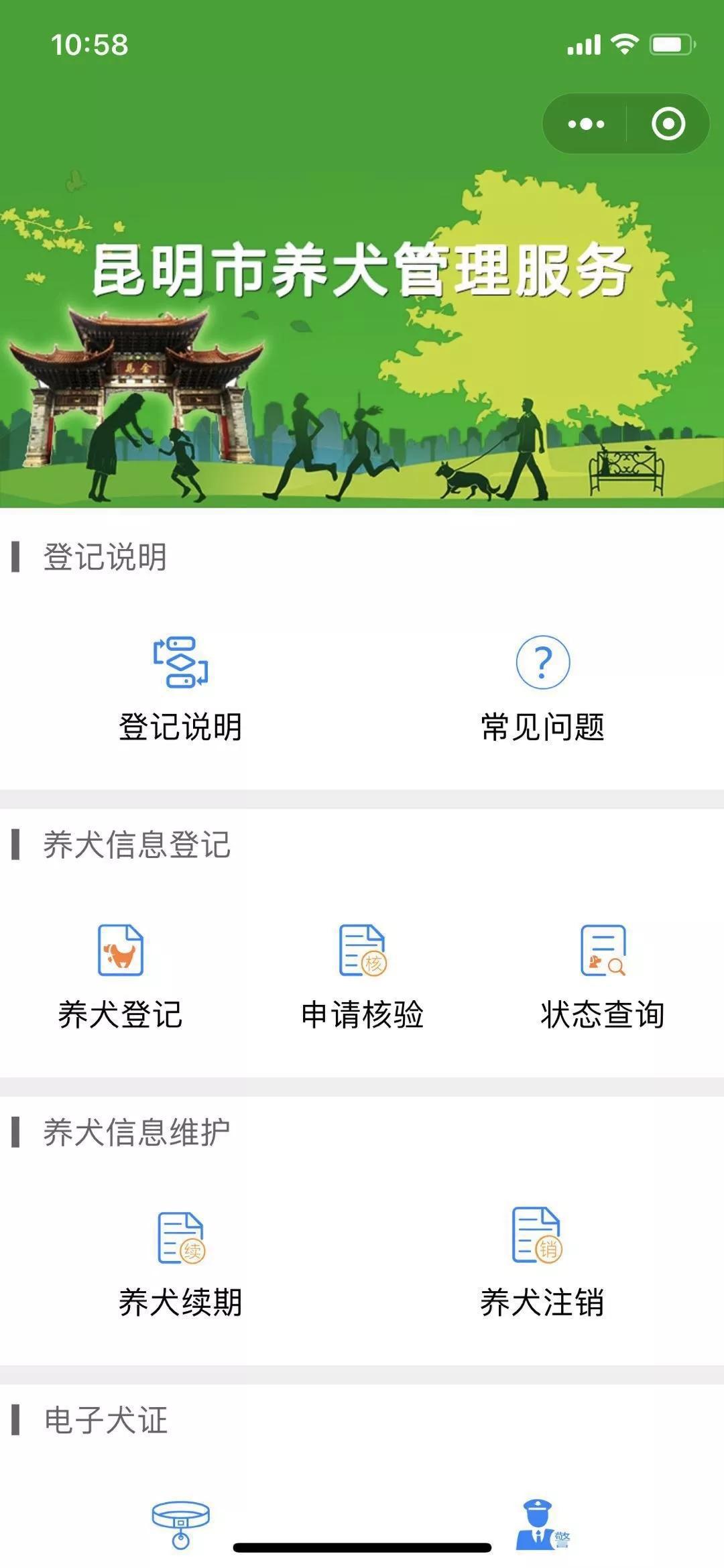Open 养犬续期 license renewal
This screenshot has width=724, height=1568.
pos(180,1264)
